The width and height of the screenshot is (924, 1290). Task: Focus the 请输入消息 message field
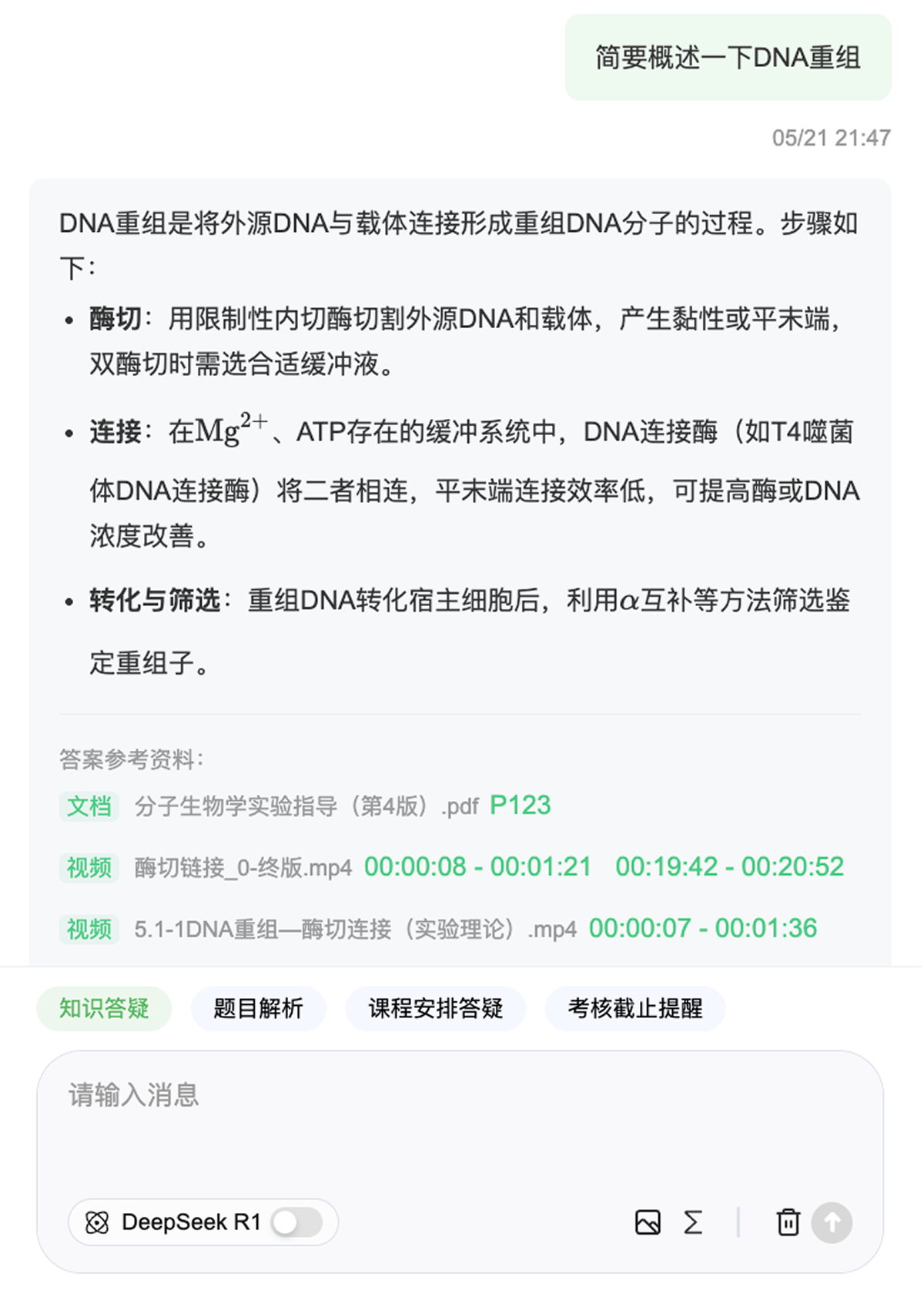coord(459,1117)
